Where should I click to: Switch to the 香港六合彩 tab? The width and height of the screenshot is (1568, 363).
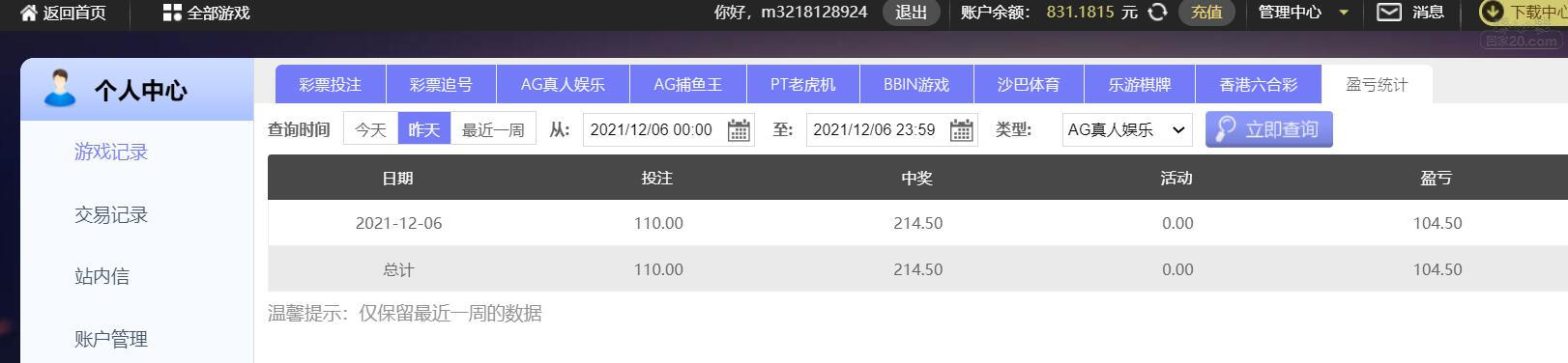point(1258,85)
